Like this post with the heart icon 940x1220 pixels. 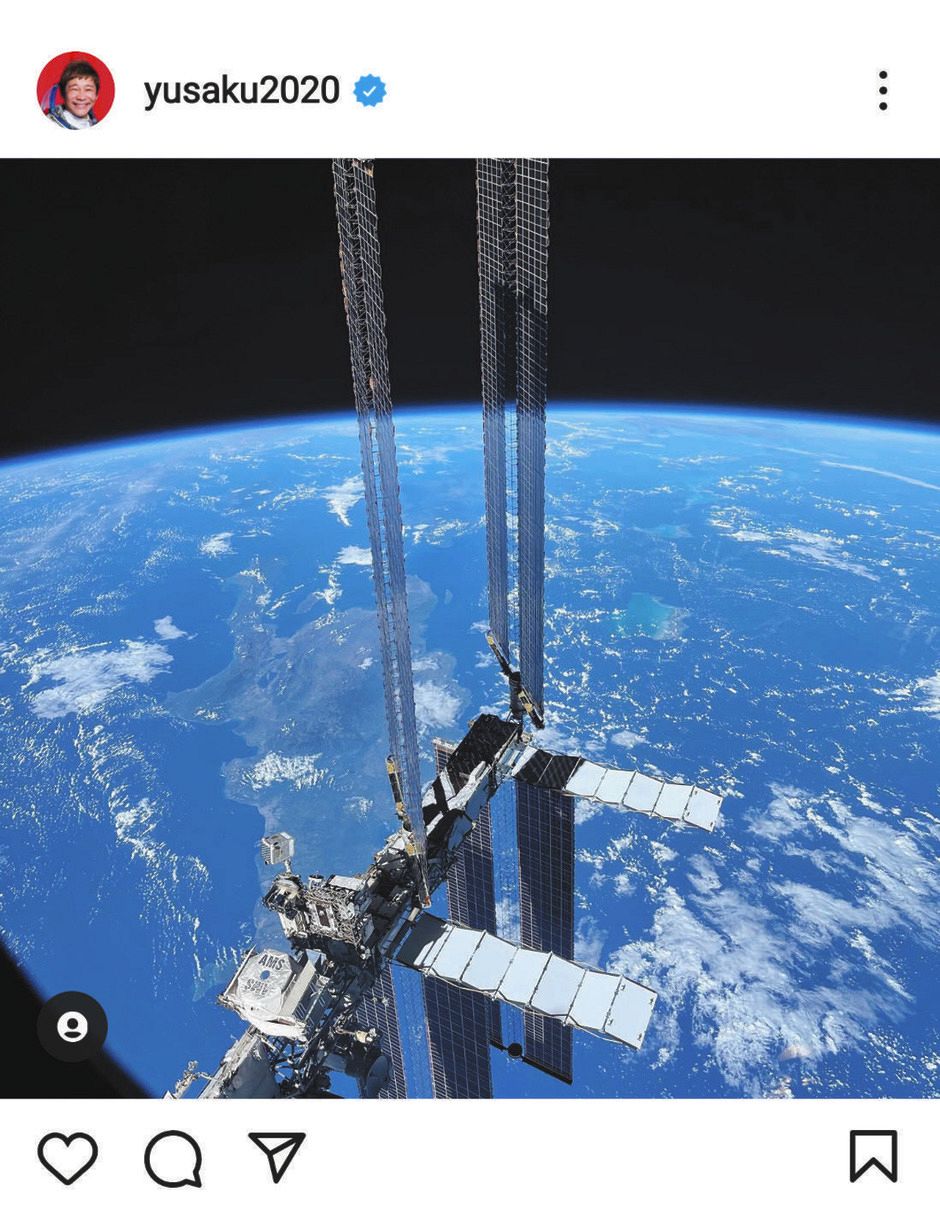[x=68, y=1158]
